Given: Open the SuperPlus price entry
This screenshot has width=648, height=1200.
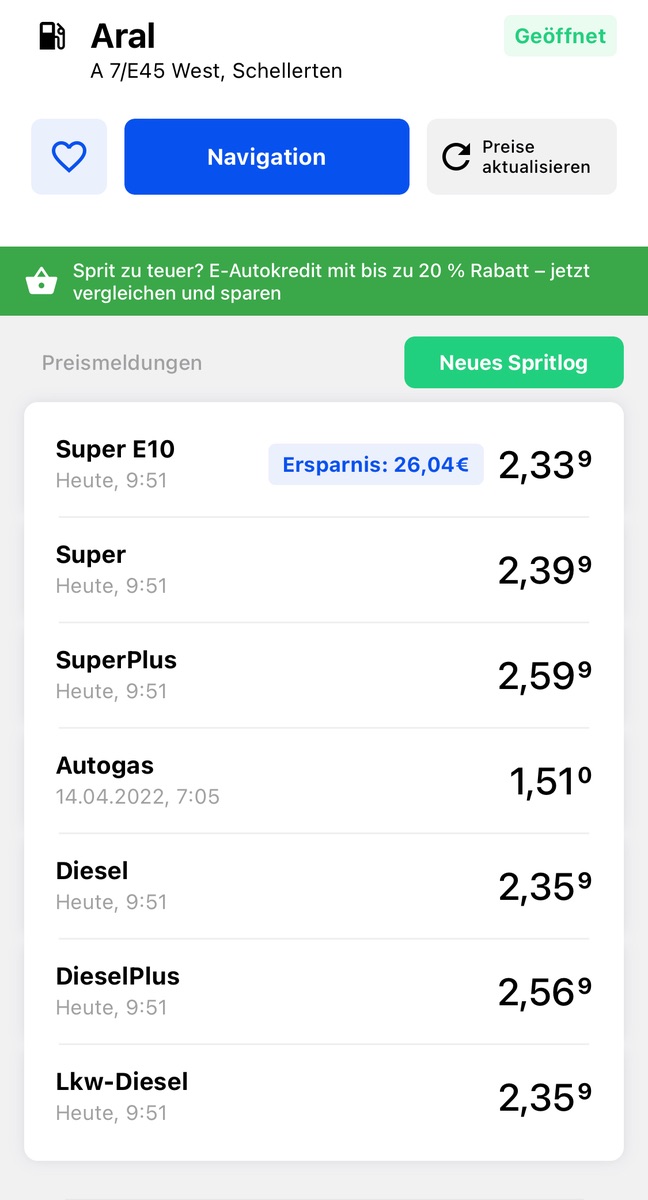Looking at the screenshot, I should [324, 675].
